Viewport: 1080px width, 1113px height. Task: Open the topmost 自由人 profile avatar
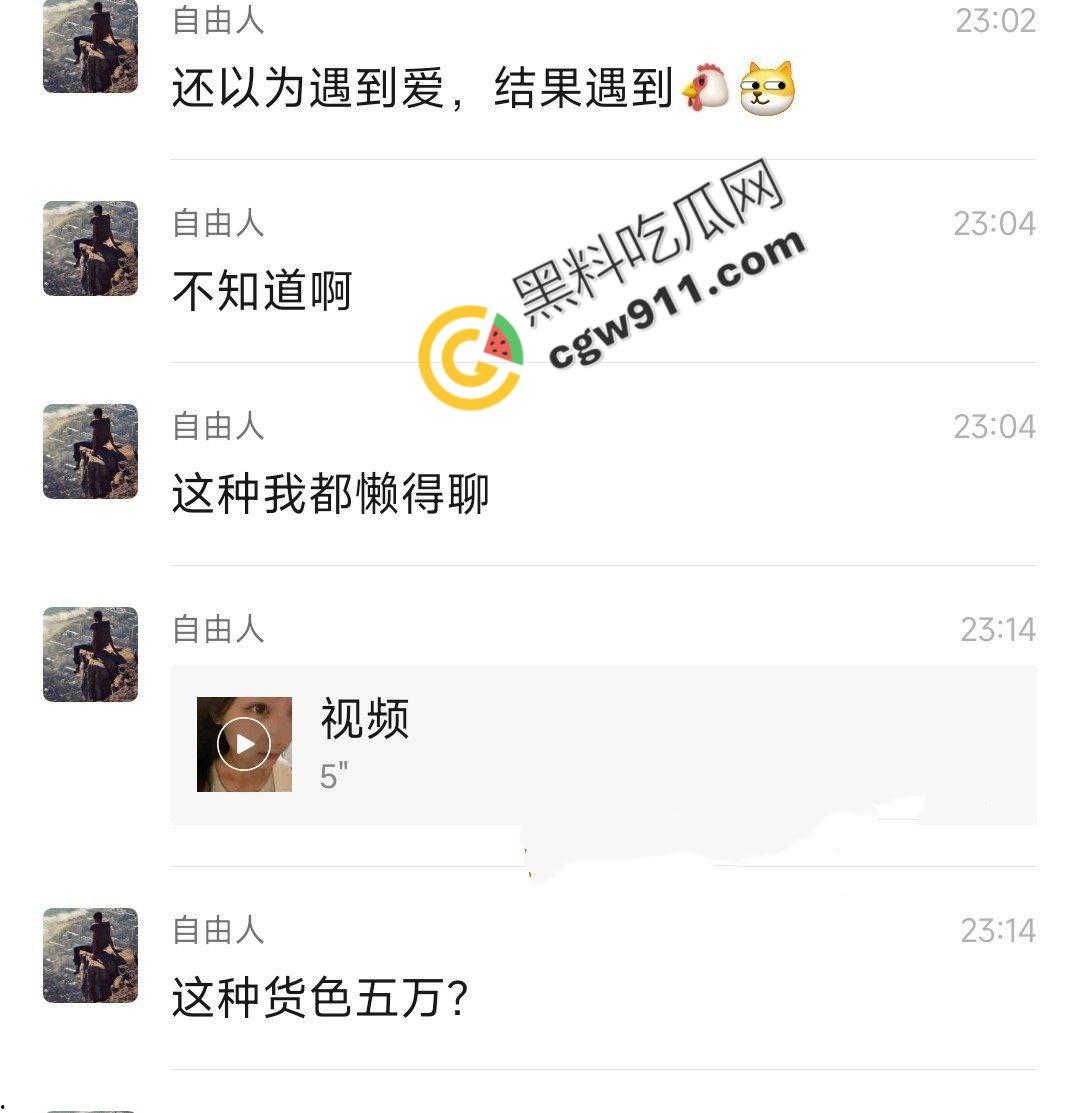point(89,46)
